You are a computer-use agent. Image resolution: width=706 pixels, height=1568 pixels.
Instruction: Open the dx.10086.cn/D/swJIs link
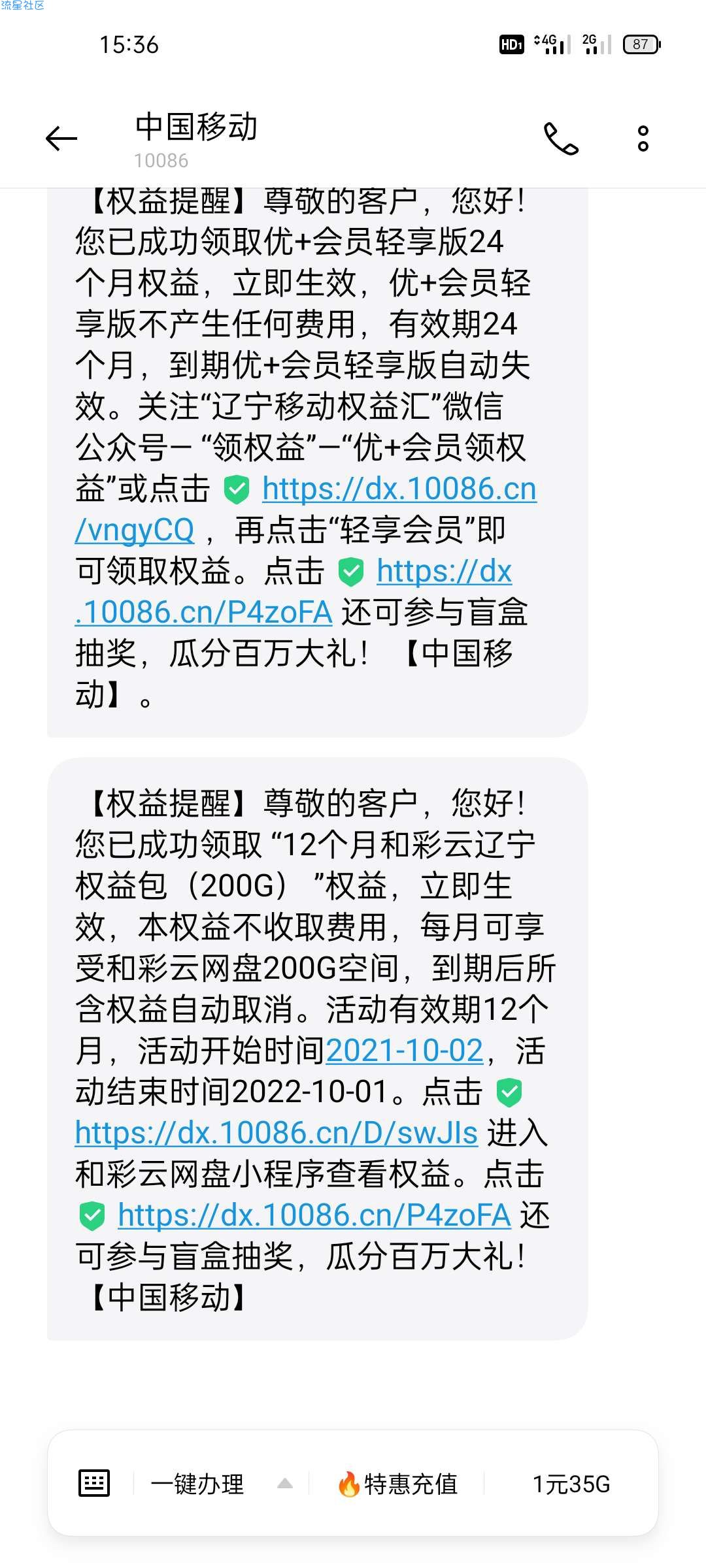276,1134
